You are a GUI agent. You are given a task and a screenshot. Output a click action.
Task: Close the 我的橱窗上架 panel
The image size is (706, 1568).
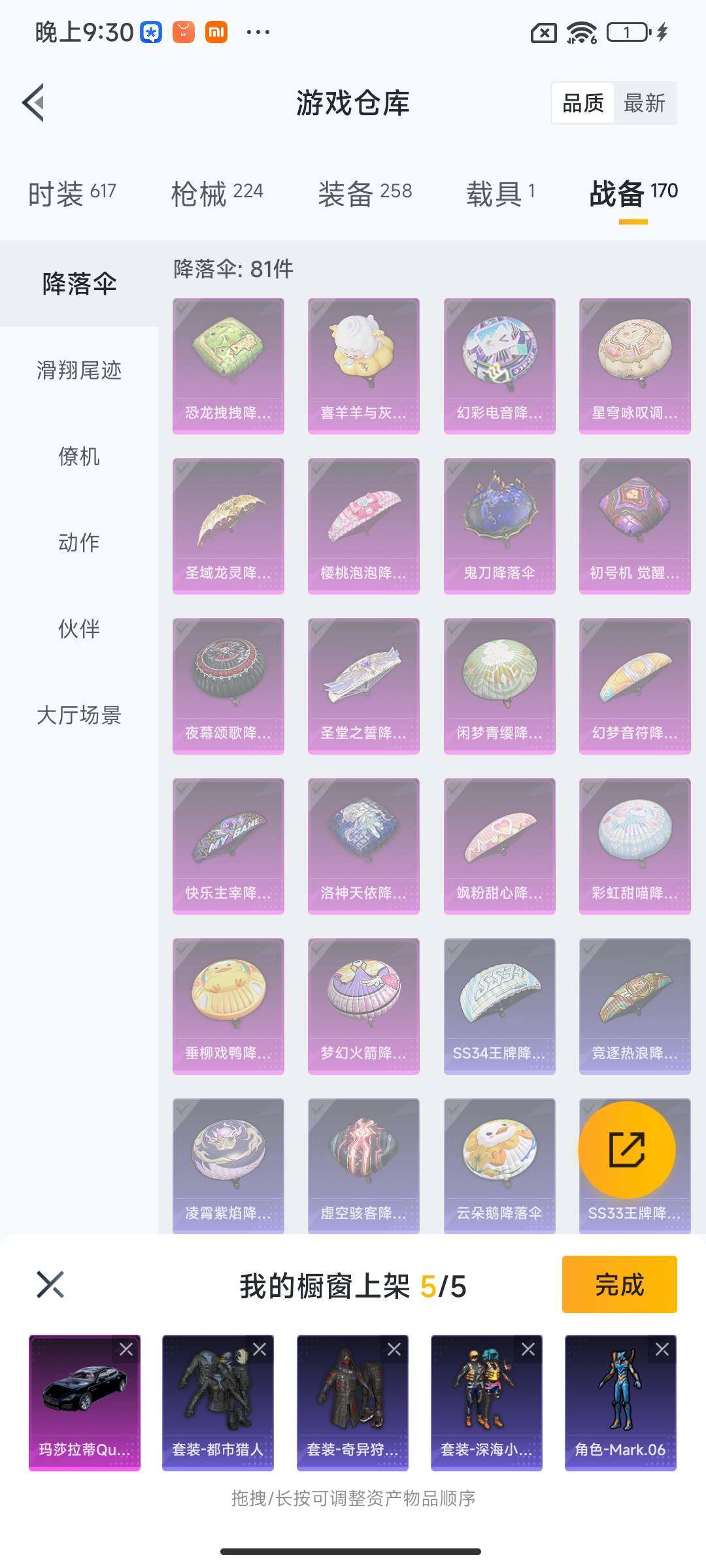pos(50,1284)
